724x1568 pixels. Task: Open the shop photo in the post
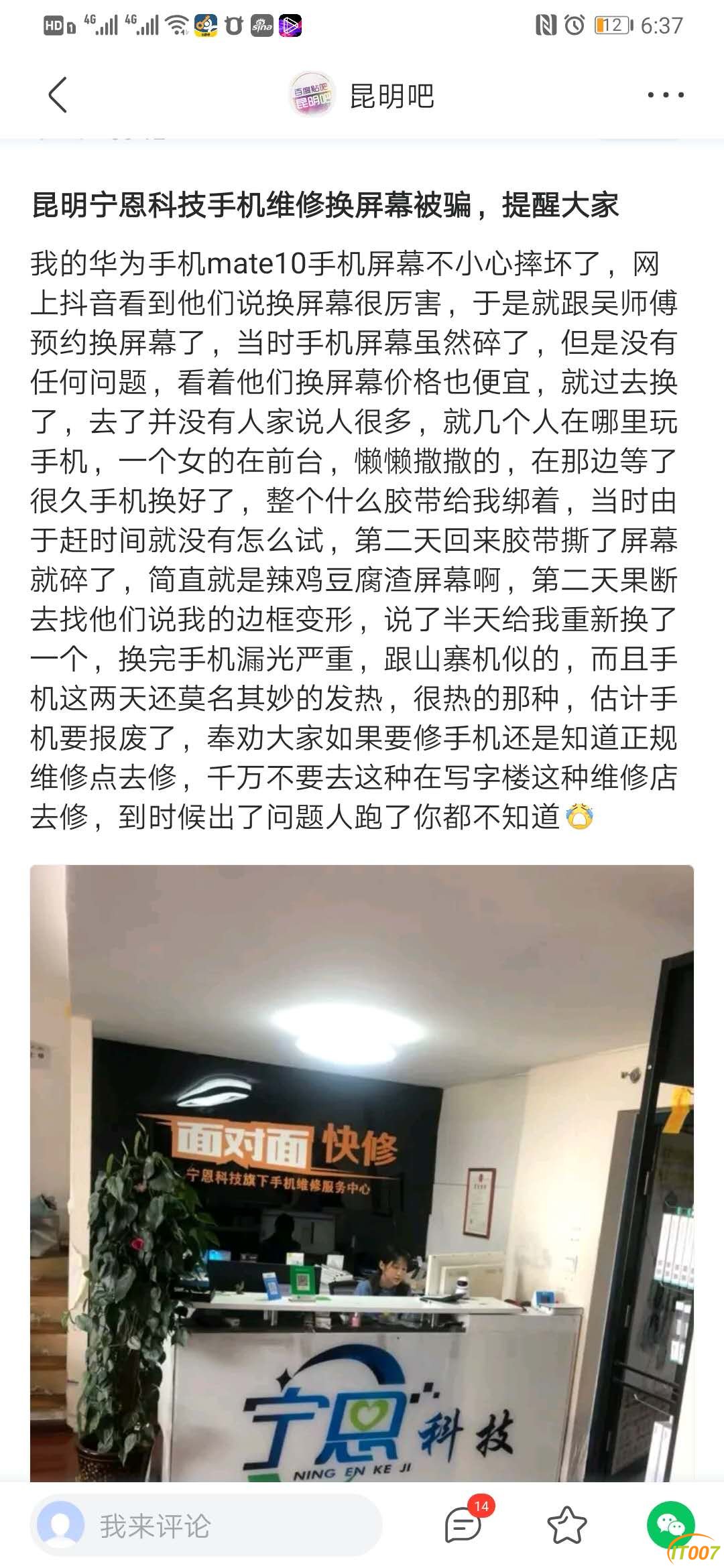click(362, 1173)
